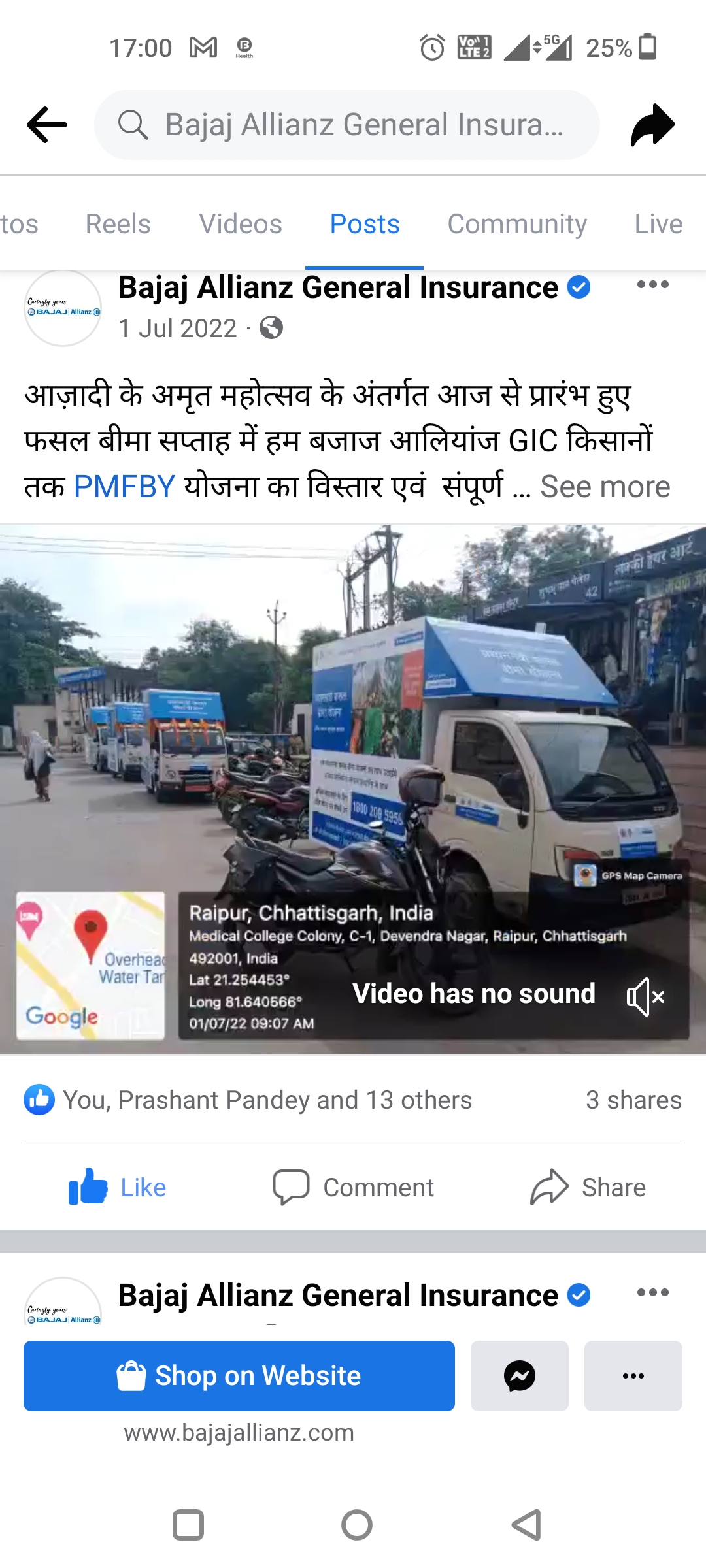This screenshot has width=706, height=1568.
Task: Go back using the top-left arrow
Action: coord(47,125)
